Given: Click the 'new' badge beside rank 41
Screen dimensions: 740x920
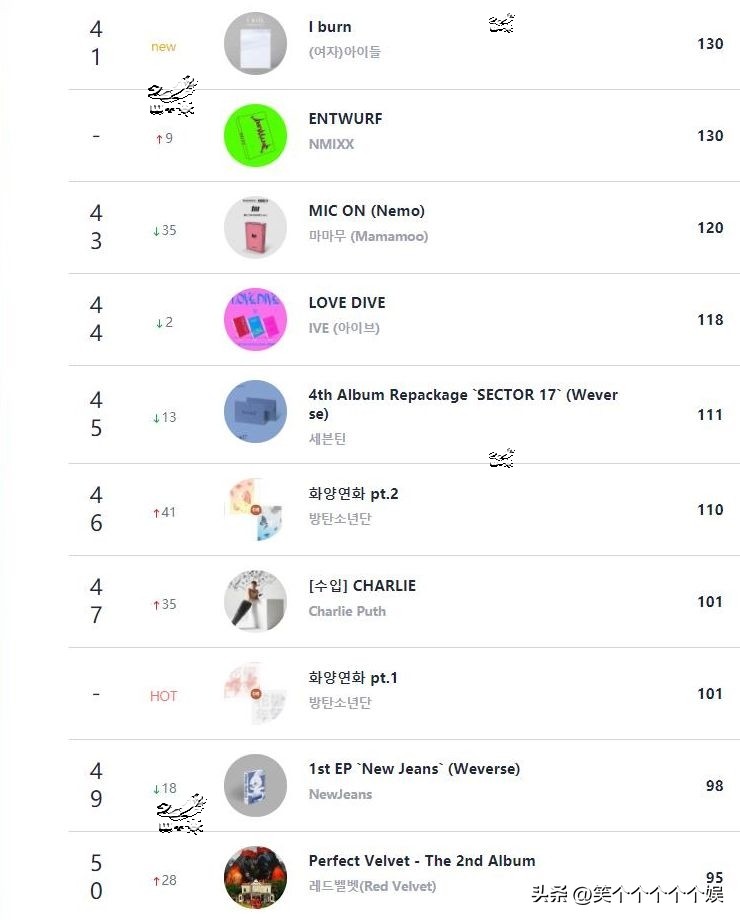Looking at the screenshot, I should pos(163,46).
